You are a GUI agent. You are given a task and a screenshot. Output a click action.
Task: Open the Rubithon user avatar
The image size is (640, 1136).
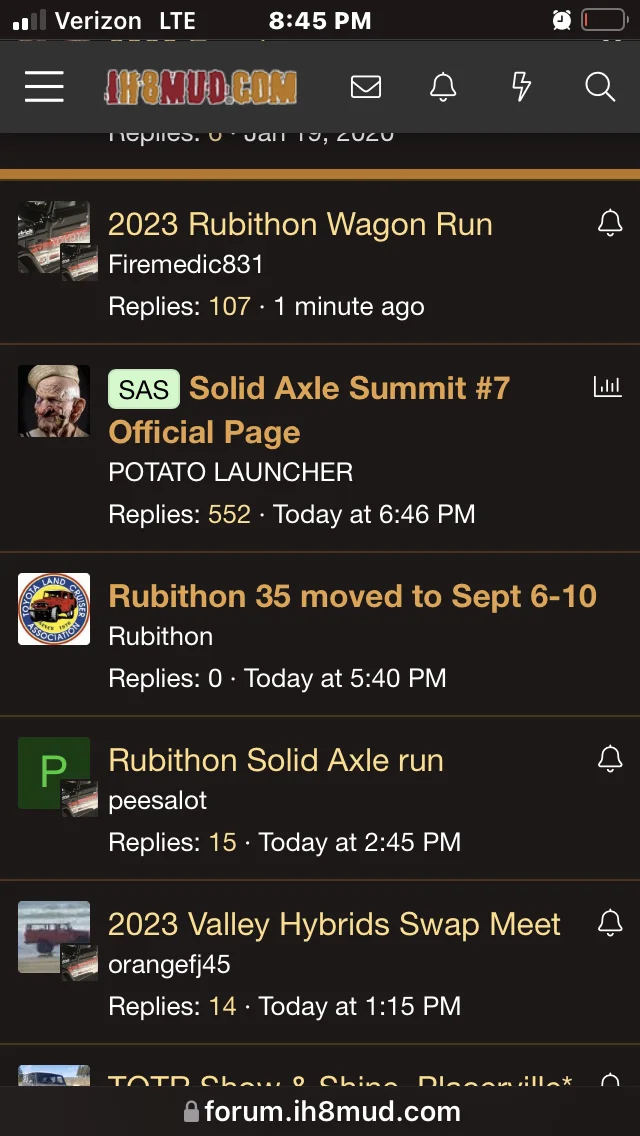[54, 609]
